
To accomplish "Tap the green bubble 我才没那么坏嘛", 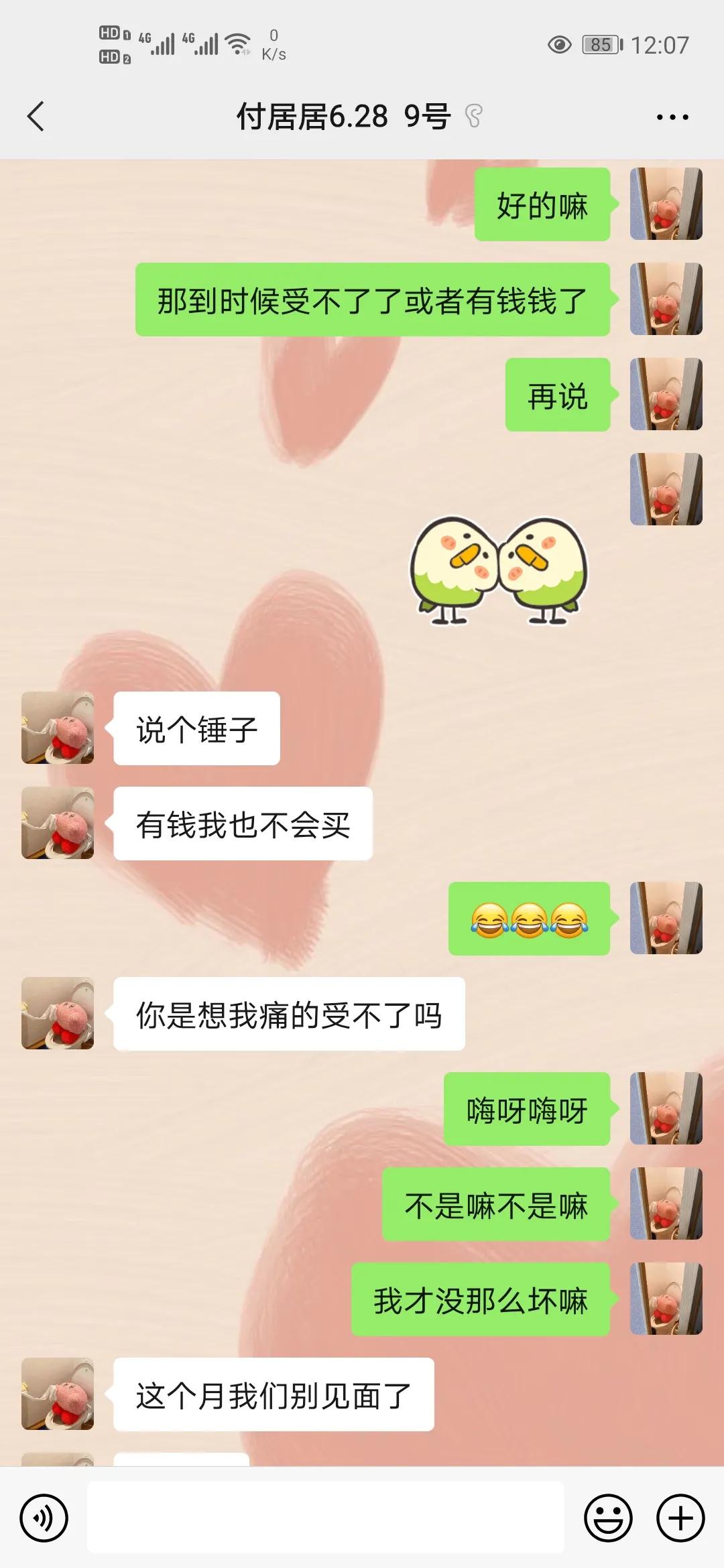I will tap(480, 1301).
